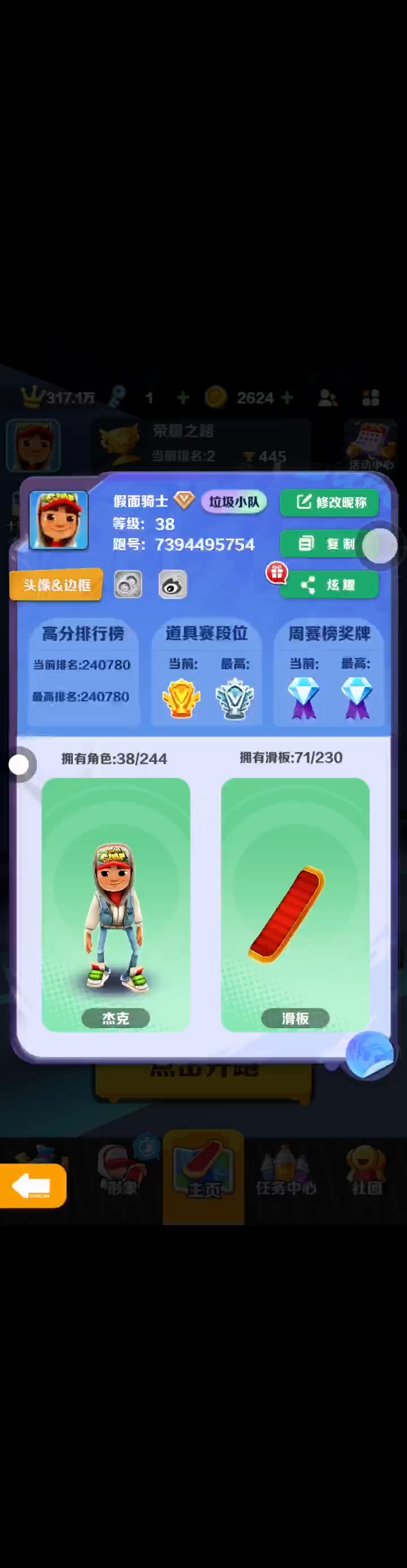Tap the 炫耀 share button

(329, 585)
